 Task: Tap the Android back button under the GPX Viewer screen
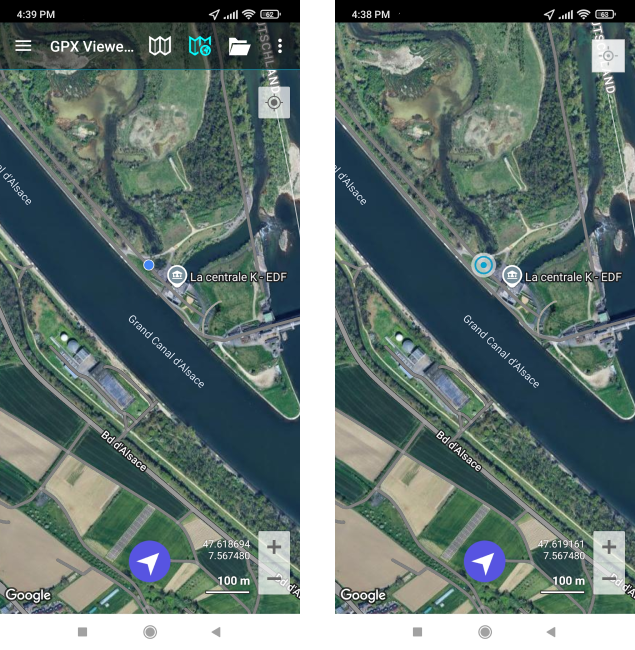tap(216, 632)
